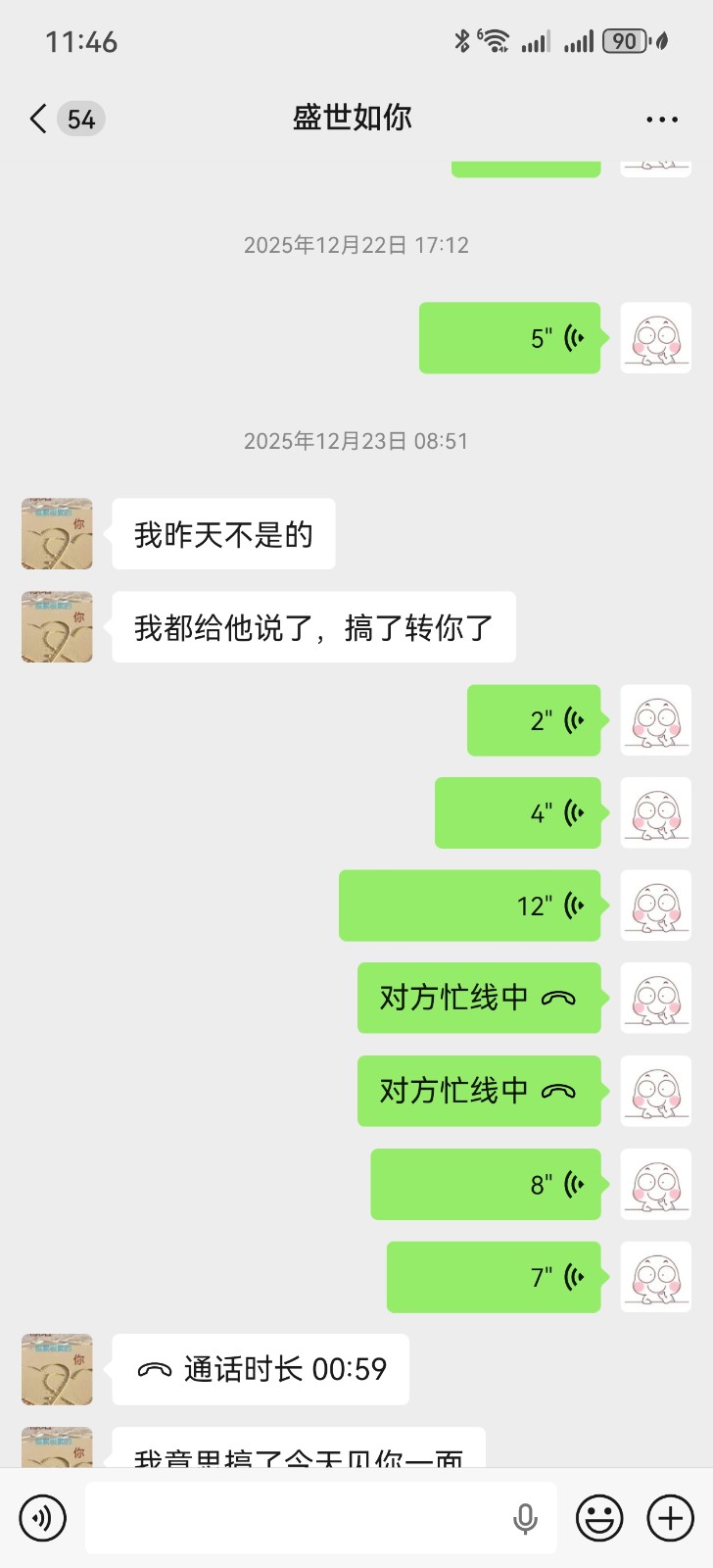
Task: Play the 12-second voice message
Action: [470, 906]
